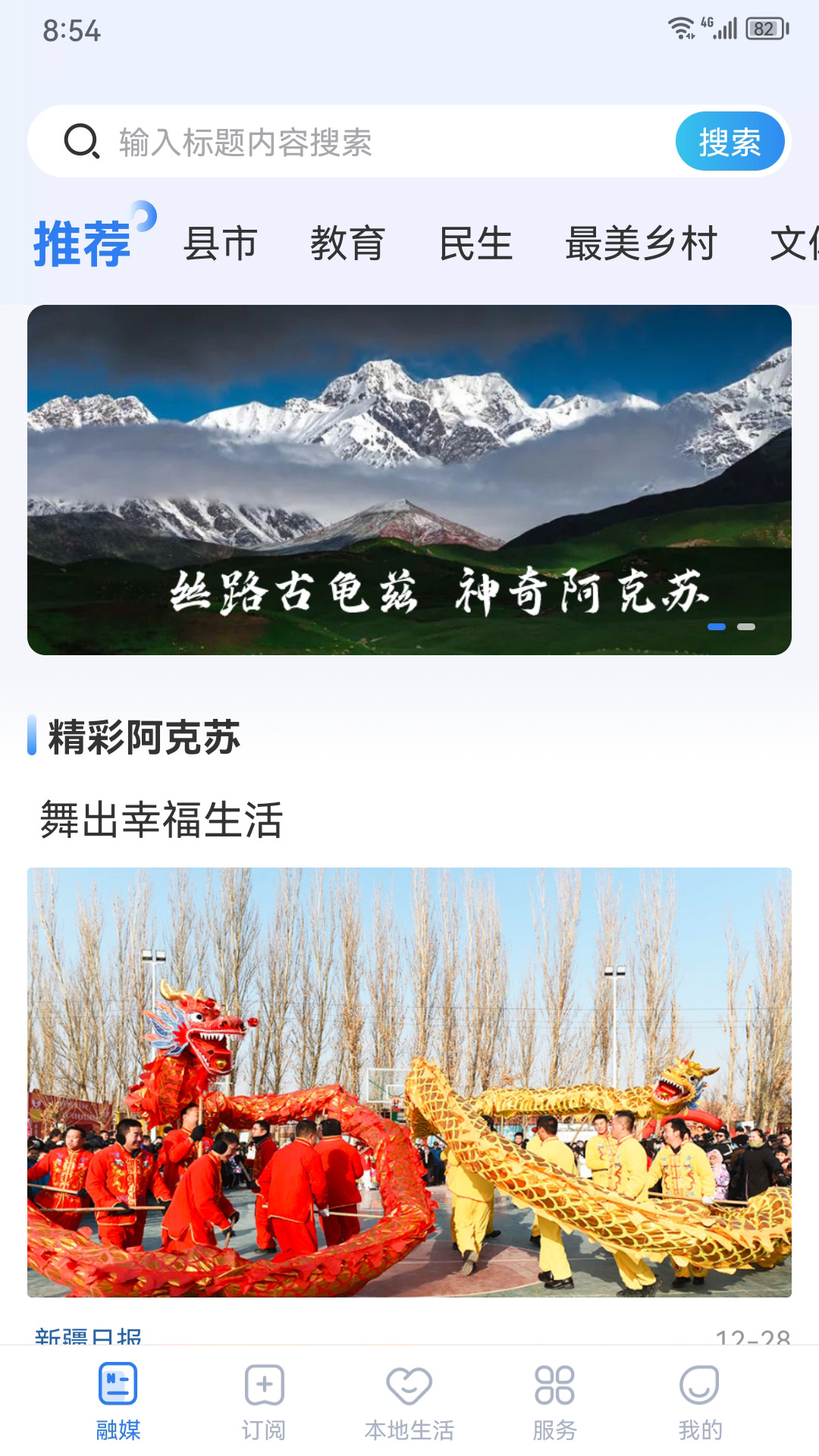Viewport: 819px width, 1456px height.
Task: Go to the 最美乡村 tab
Action: (641, 243)
